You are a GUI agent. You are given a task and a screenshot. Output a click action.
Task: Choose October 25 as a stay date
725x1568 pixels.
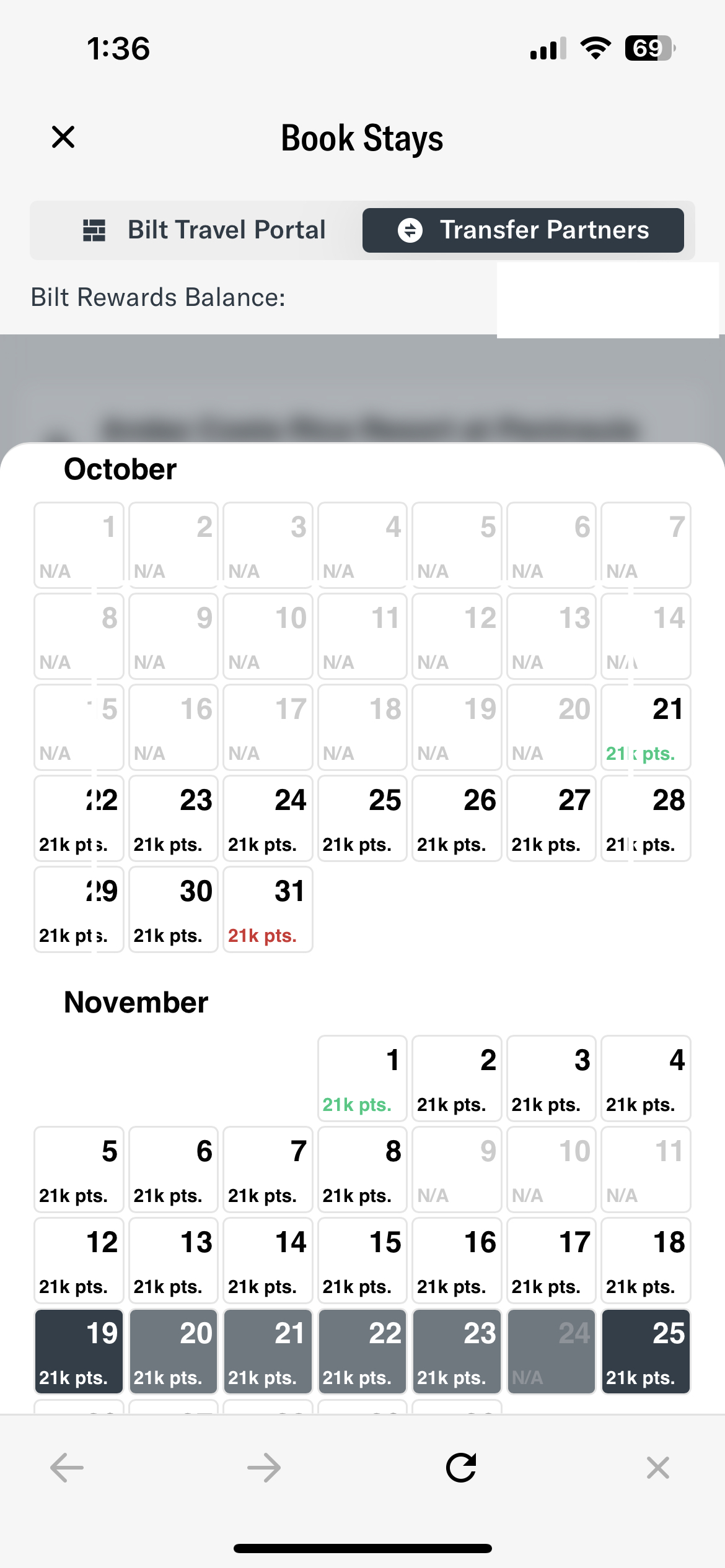click(x=362, y=819)
